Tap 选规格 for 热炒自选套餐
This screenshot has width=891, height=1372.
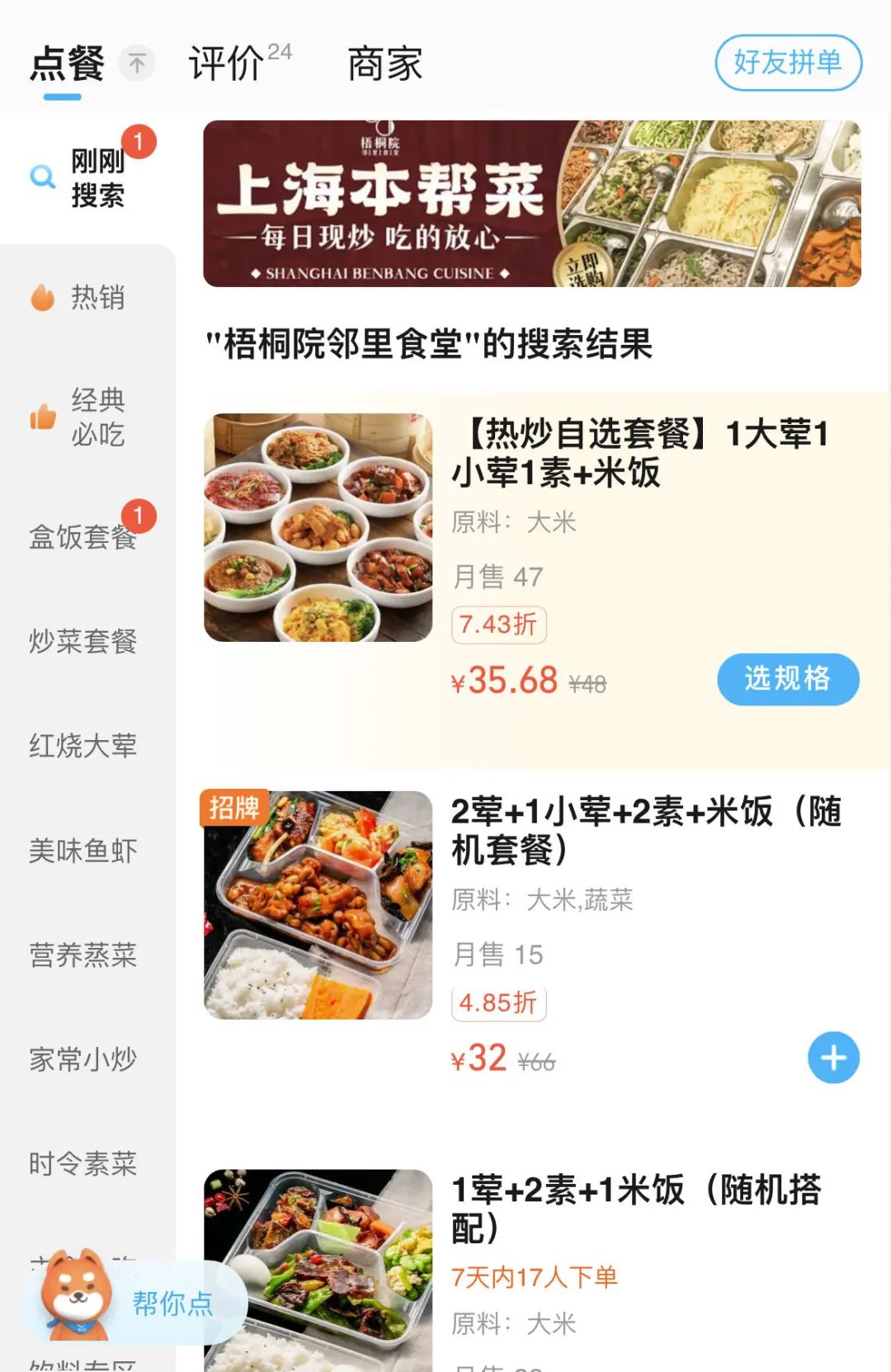point(786,679)
